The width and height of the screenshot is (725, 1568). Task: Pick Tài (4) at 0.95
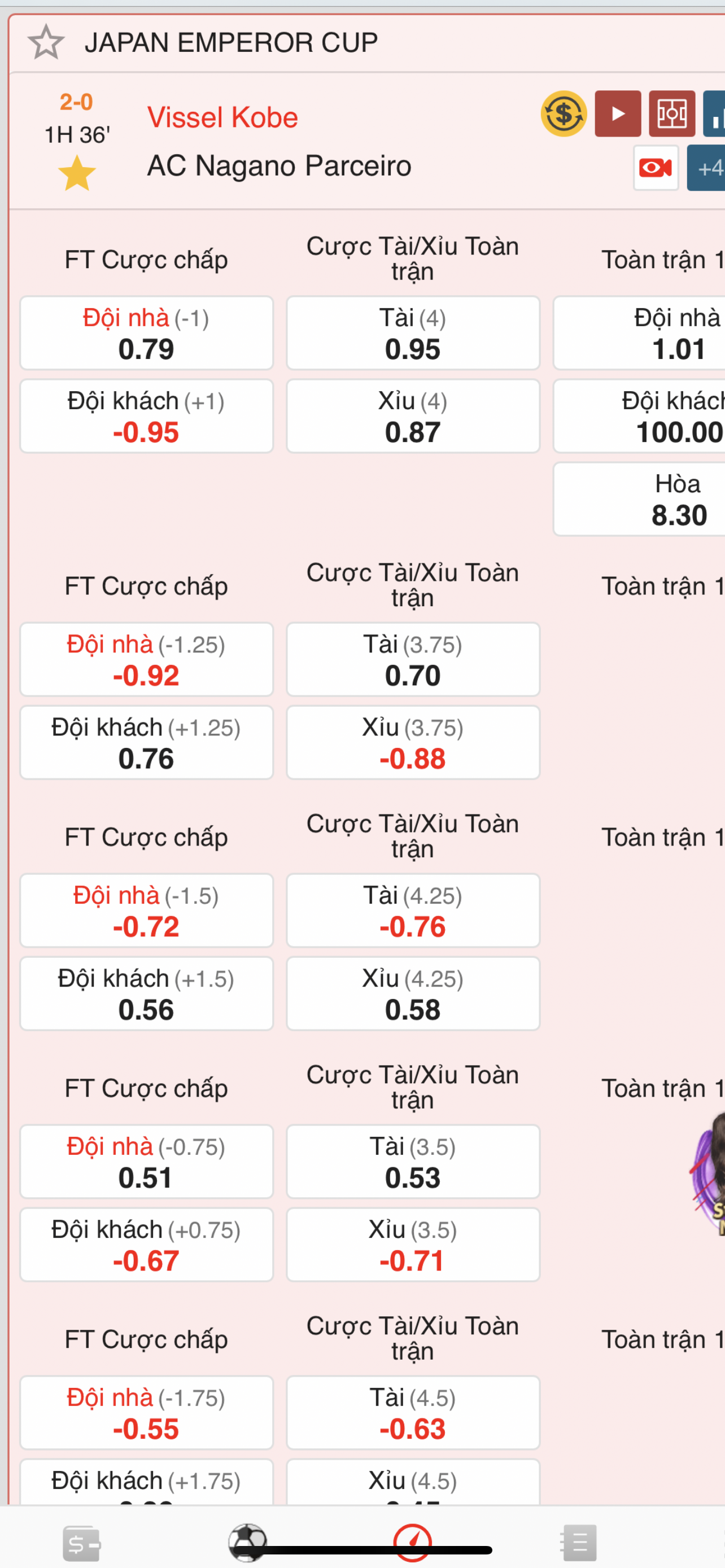[x=413, y=333]
